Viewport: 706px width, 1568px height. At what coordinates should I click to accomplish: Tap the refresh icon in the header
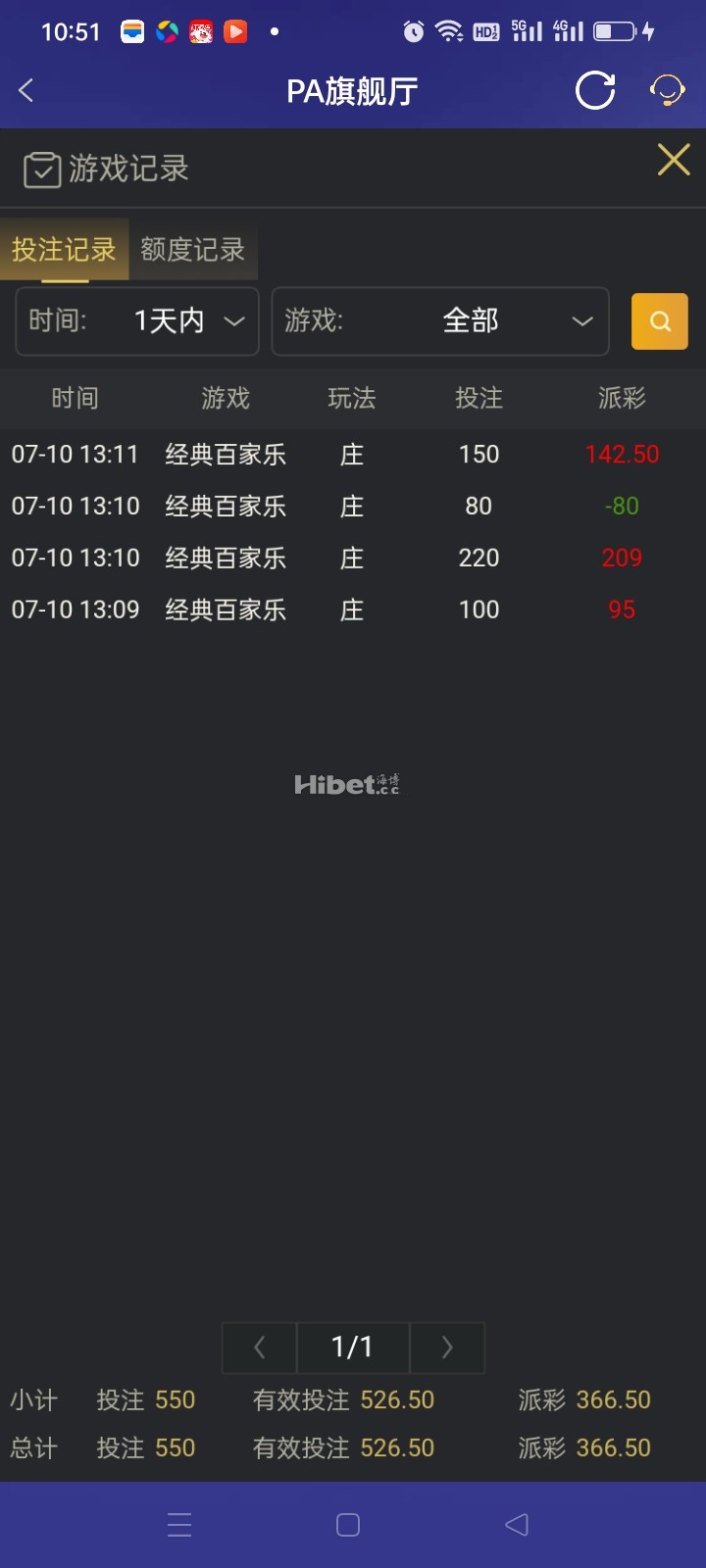pos(594,90)
